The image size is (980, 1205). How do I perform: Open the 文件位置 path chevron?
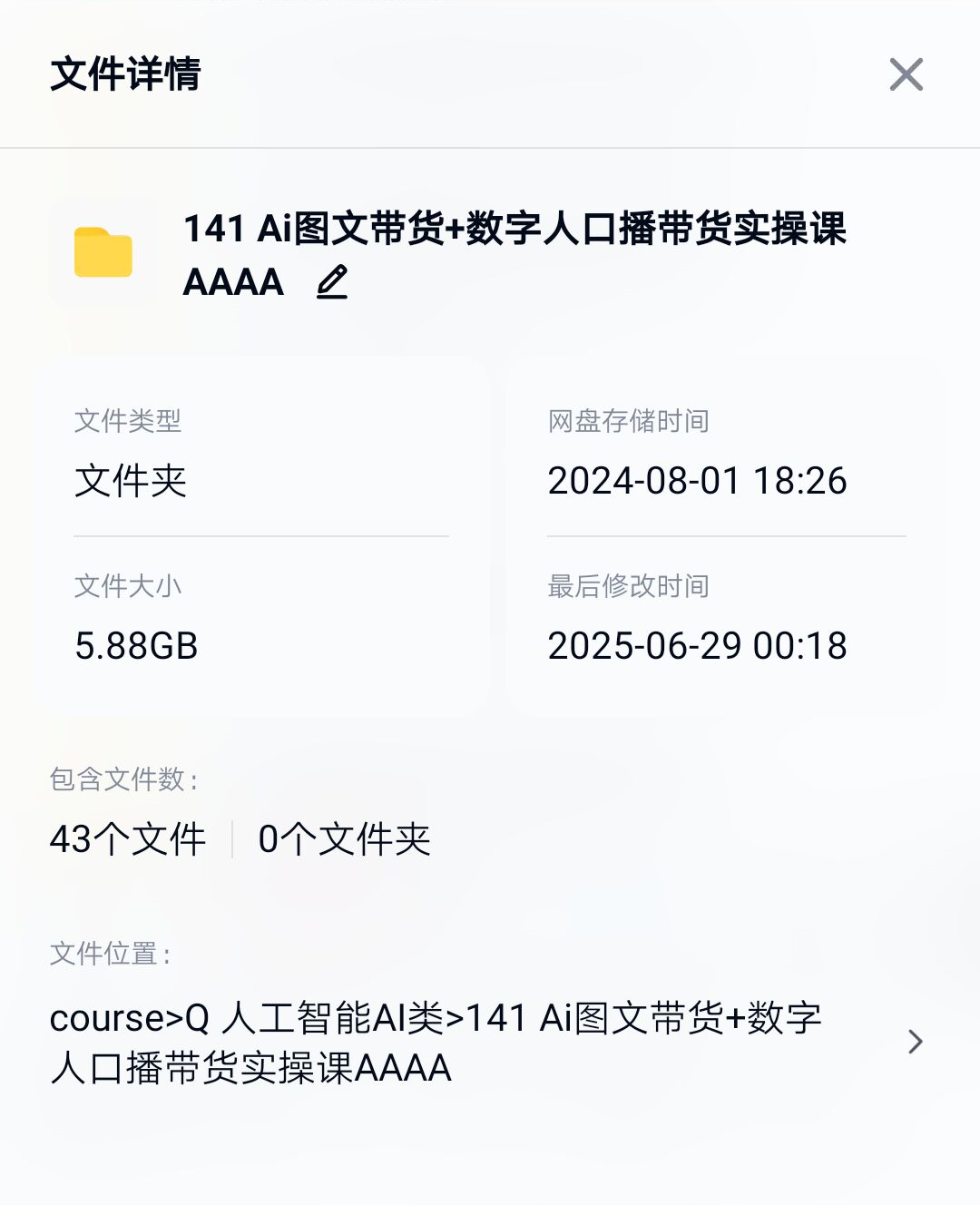tap(915, 1042)
